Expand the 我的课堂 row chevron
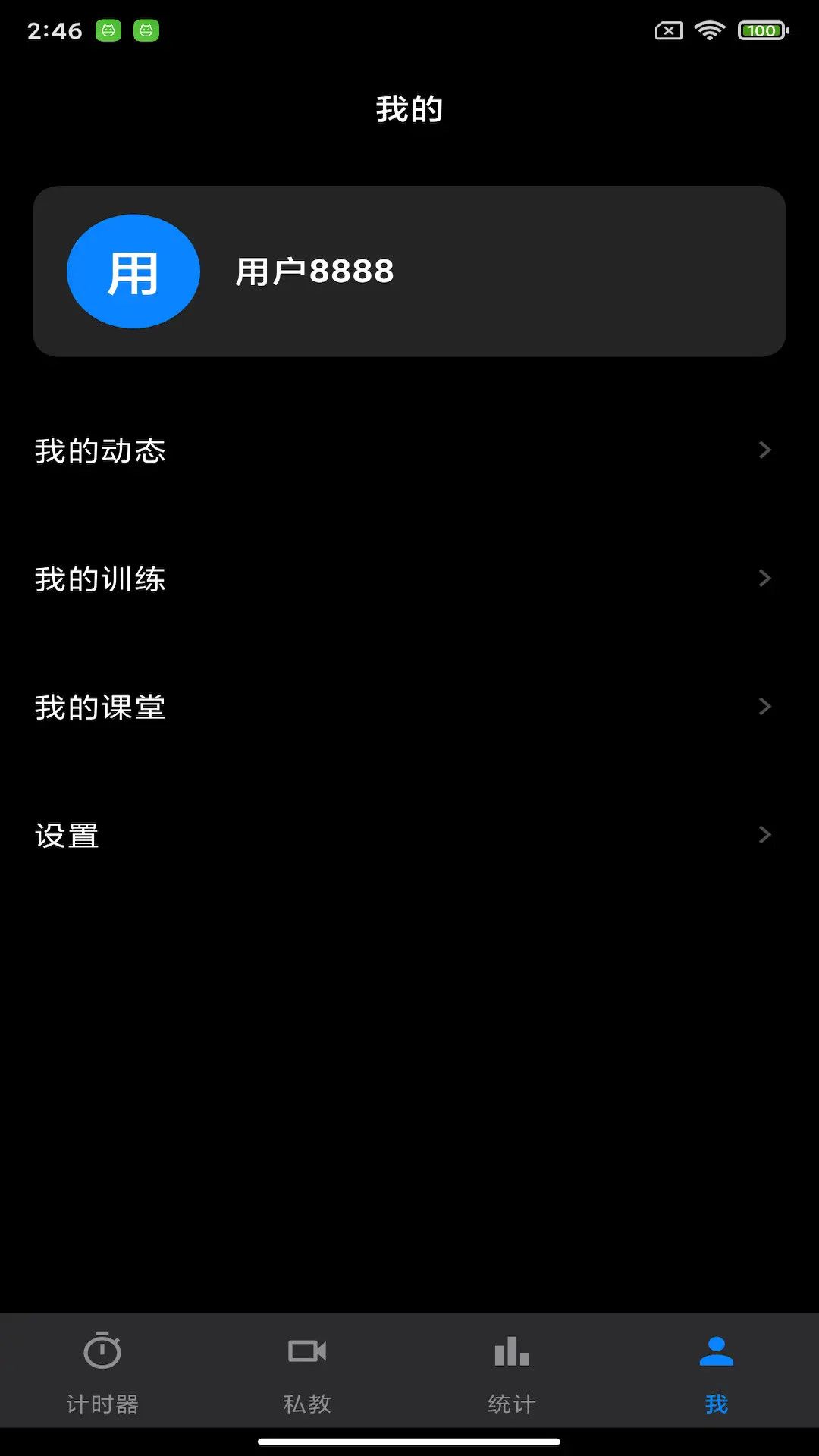This screenshot has width=819, height=1456. pos(764,706)
